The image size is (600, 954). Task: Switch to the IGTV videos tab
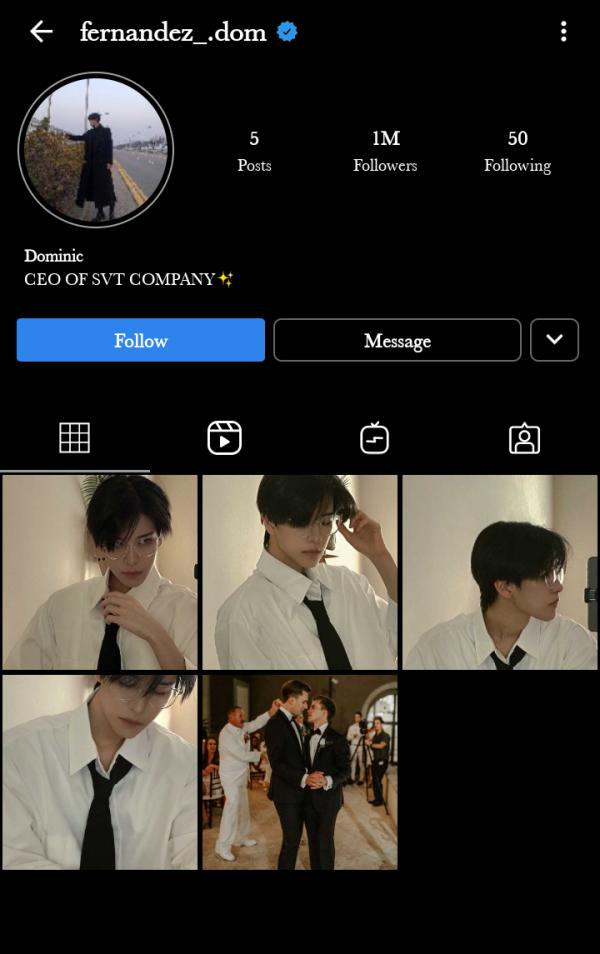click(374, 438)
